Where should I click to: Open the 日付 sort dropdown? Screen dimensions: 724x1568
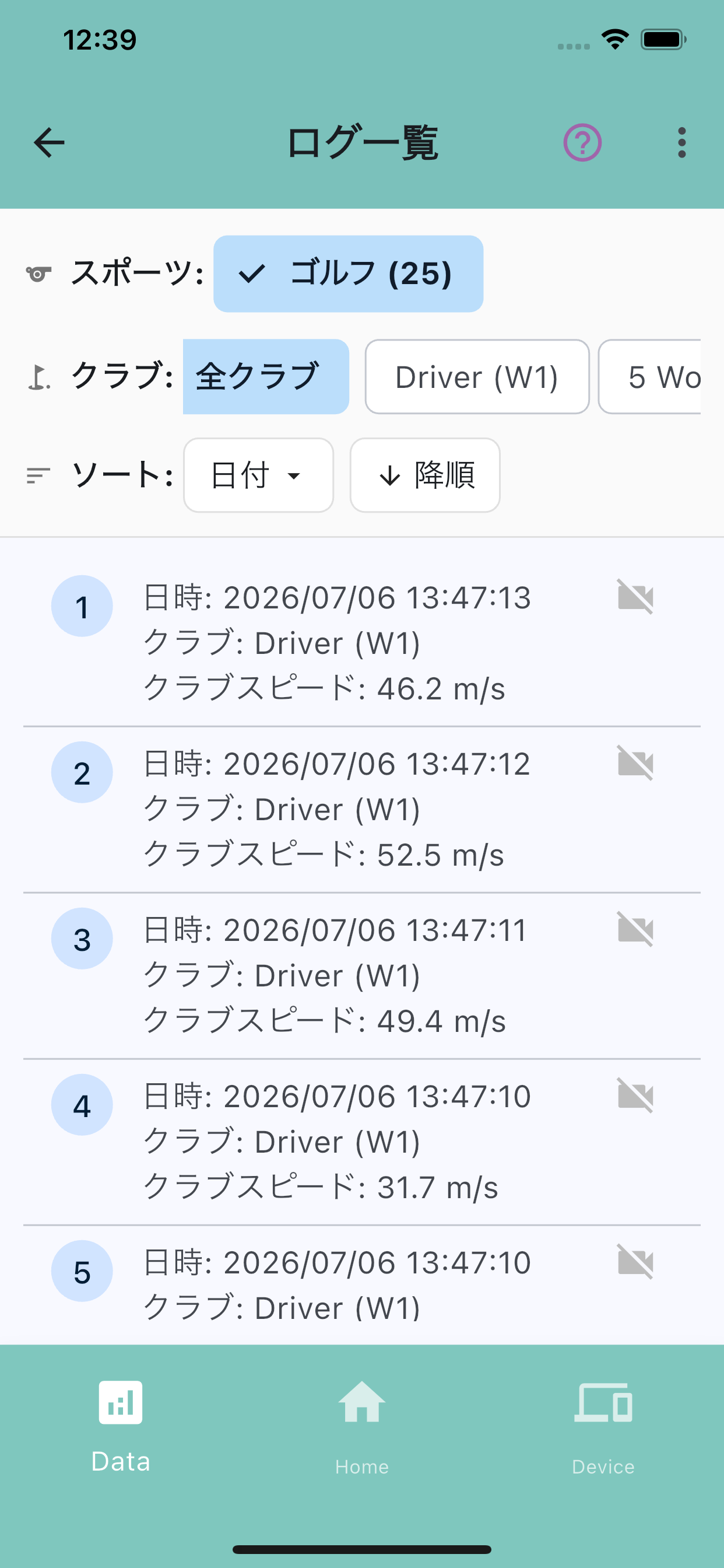(259, 475)
